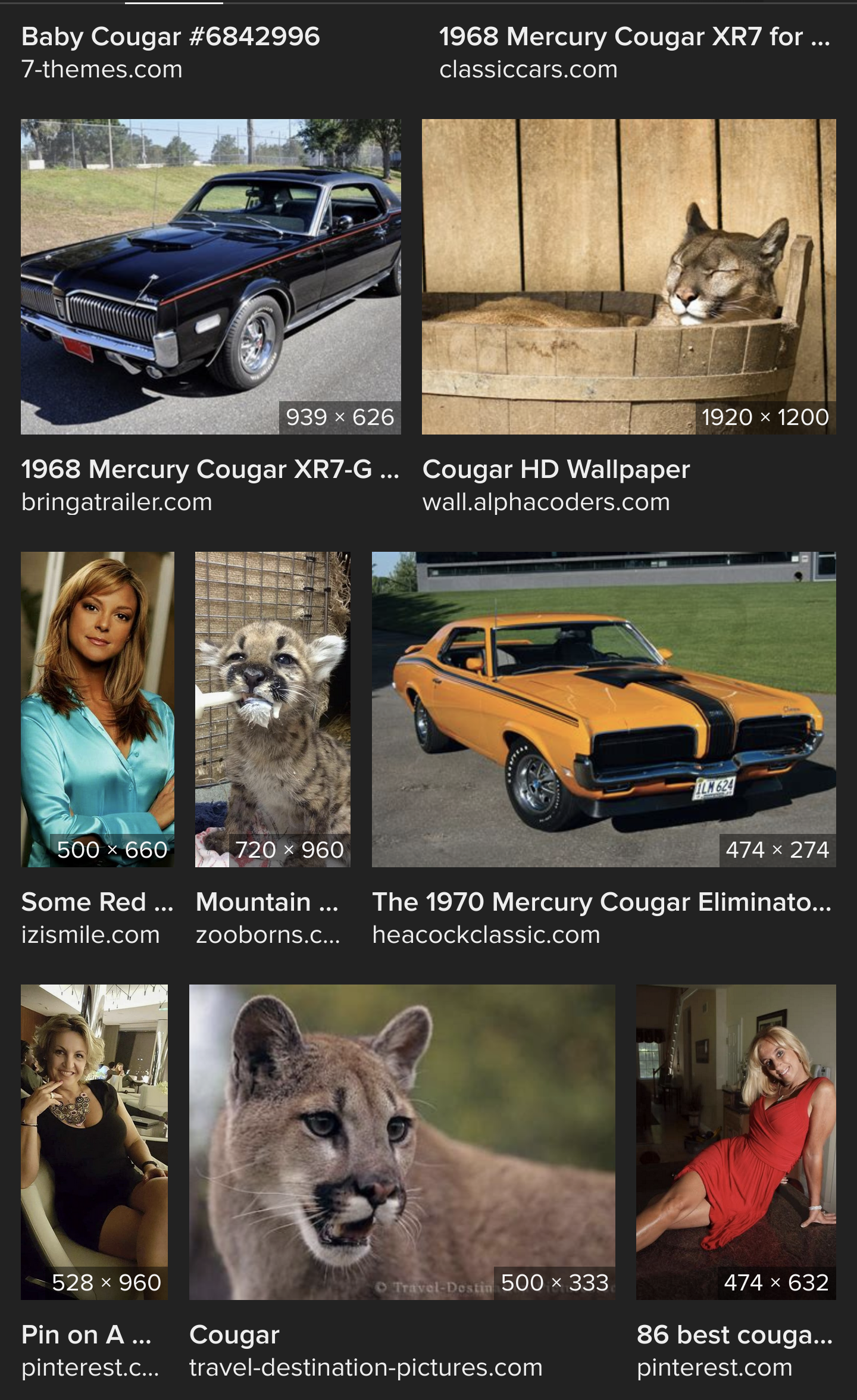Viewport: 857px width, 1400px height.
Task: View the 86 best cougar pinterest image
Action: coord(736,1142)
